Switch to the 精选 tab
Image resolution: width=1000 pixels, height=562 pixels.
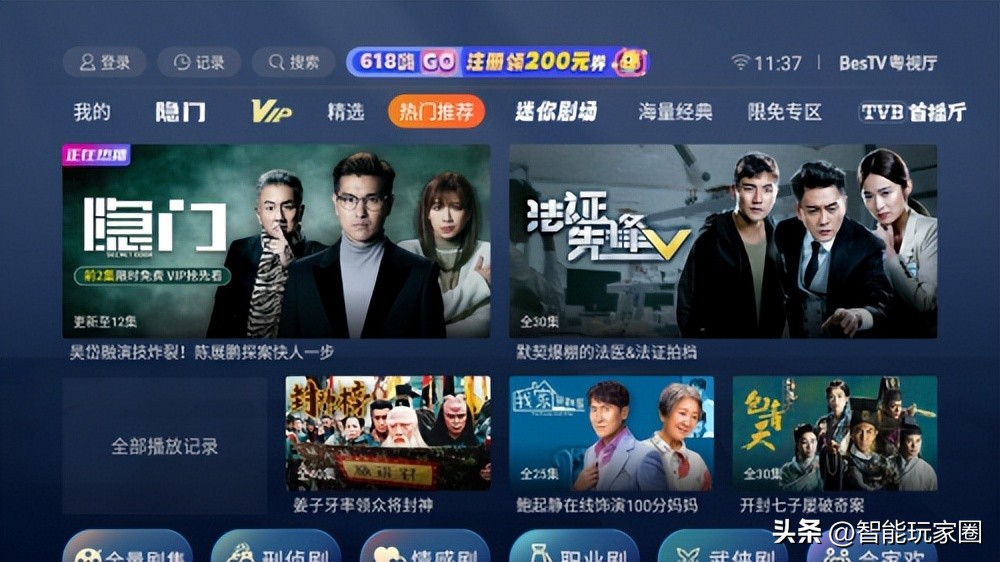click(x=345, y=112)
